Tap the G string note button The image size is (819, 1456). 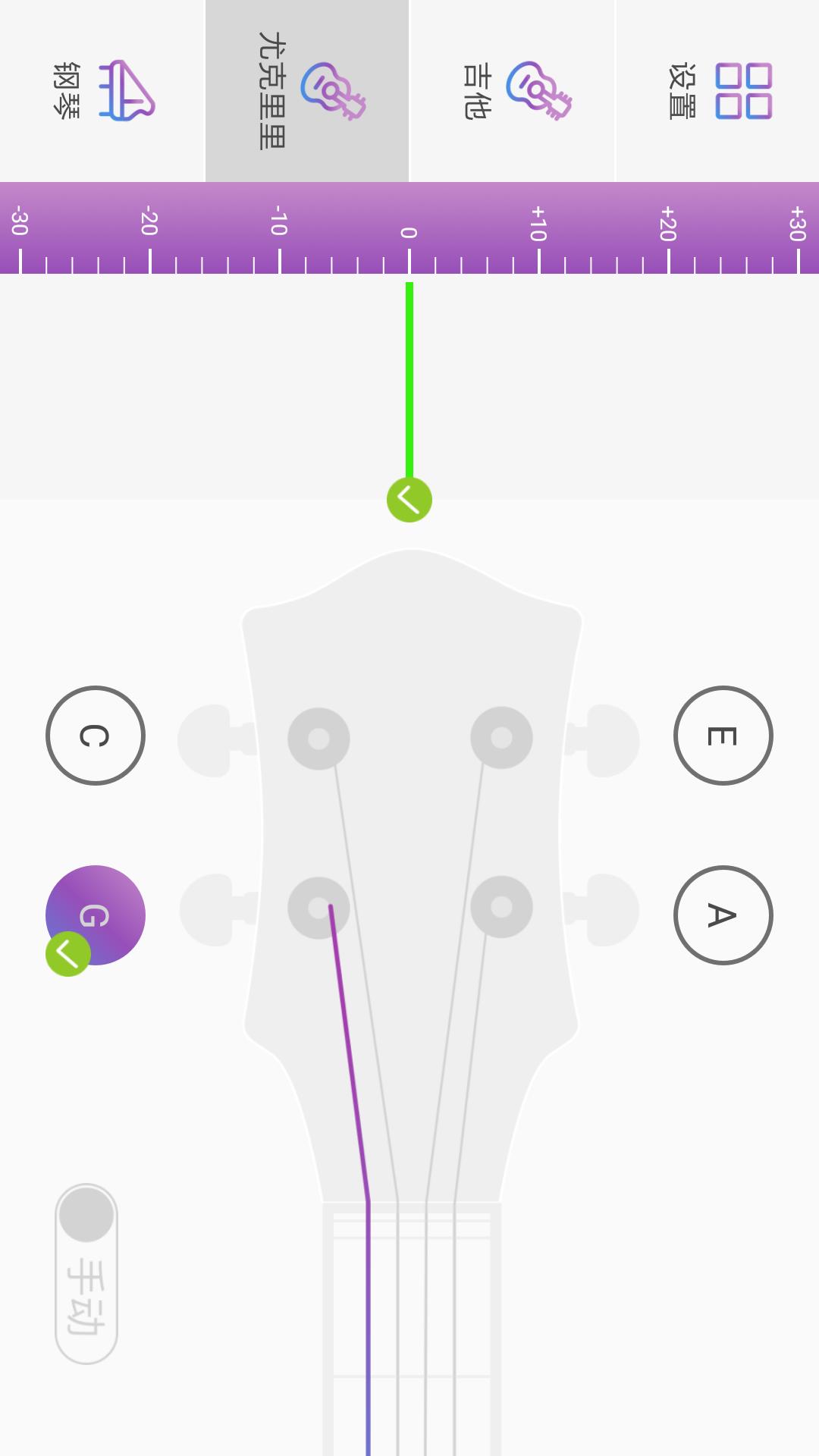click(96, 915)
